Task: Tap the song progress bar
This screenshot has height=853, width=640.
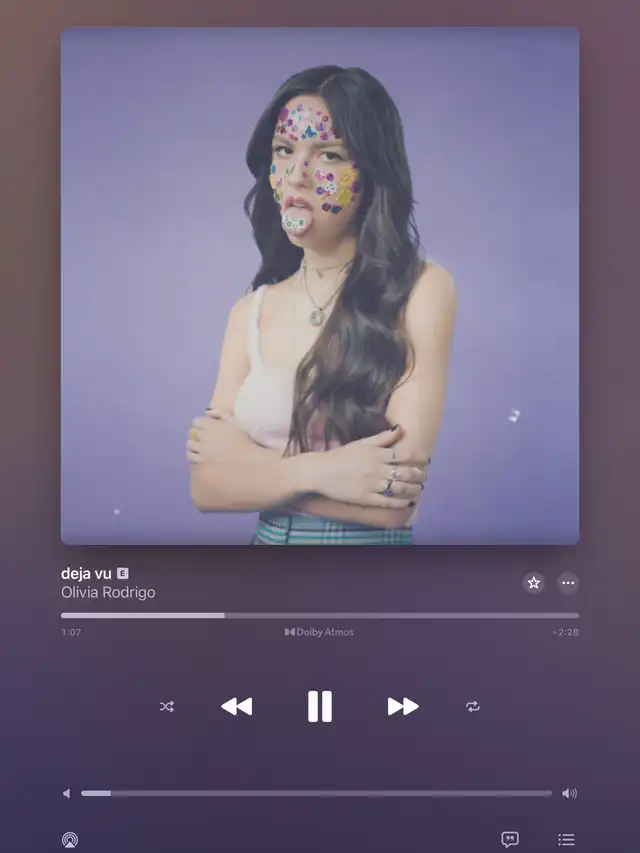Action: pyautogui.click(x=320, y=615)
